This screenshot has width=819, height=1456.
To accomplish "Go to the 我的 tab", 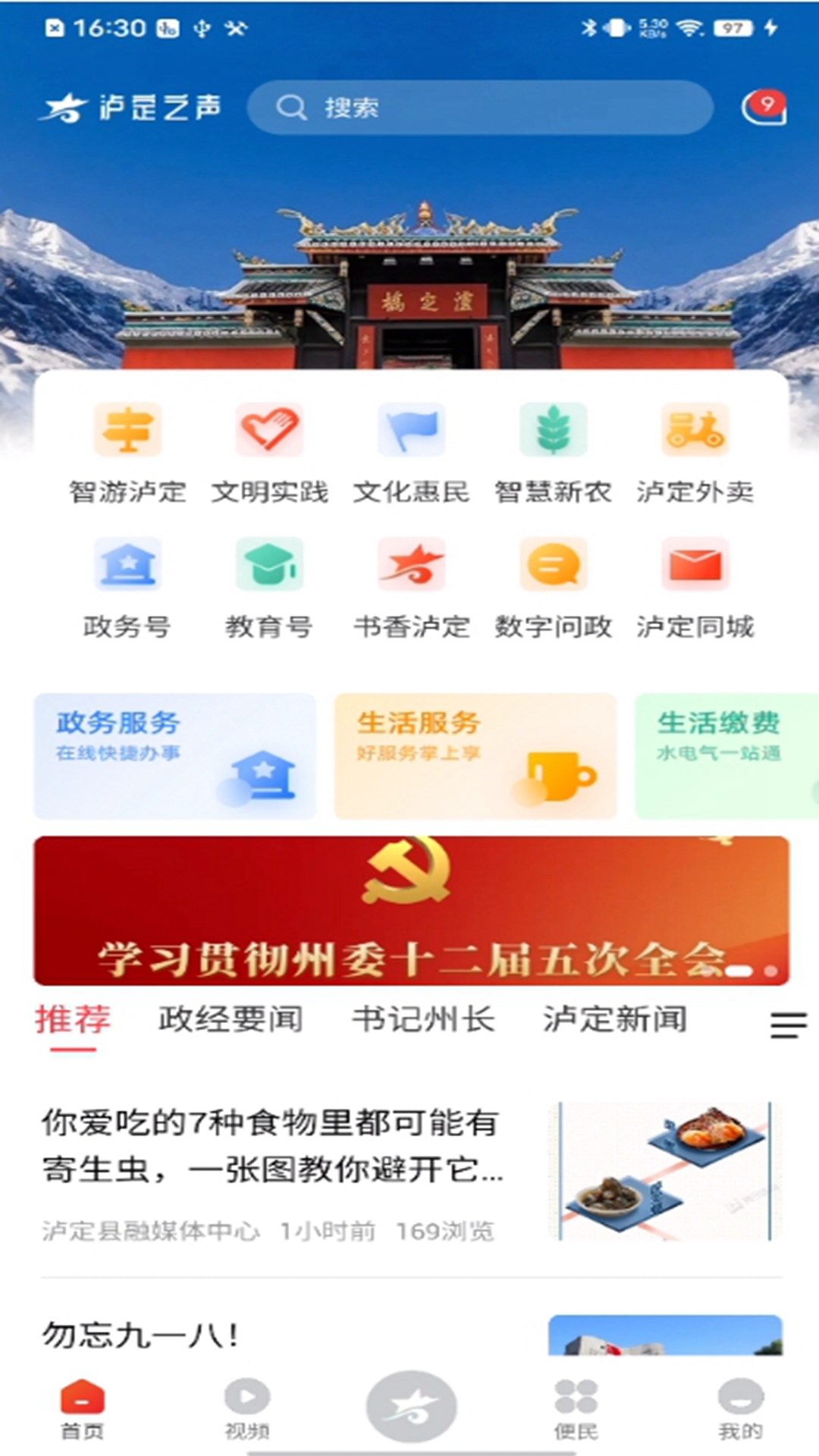I will (x=740, y=1409).
